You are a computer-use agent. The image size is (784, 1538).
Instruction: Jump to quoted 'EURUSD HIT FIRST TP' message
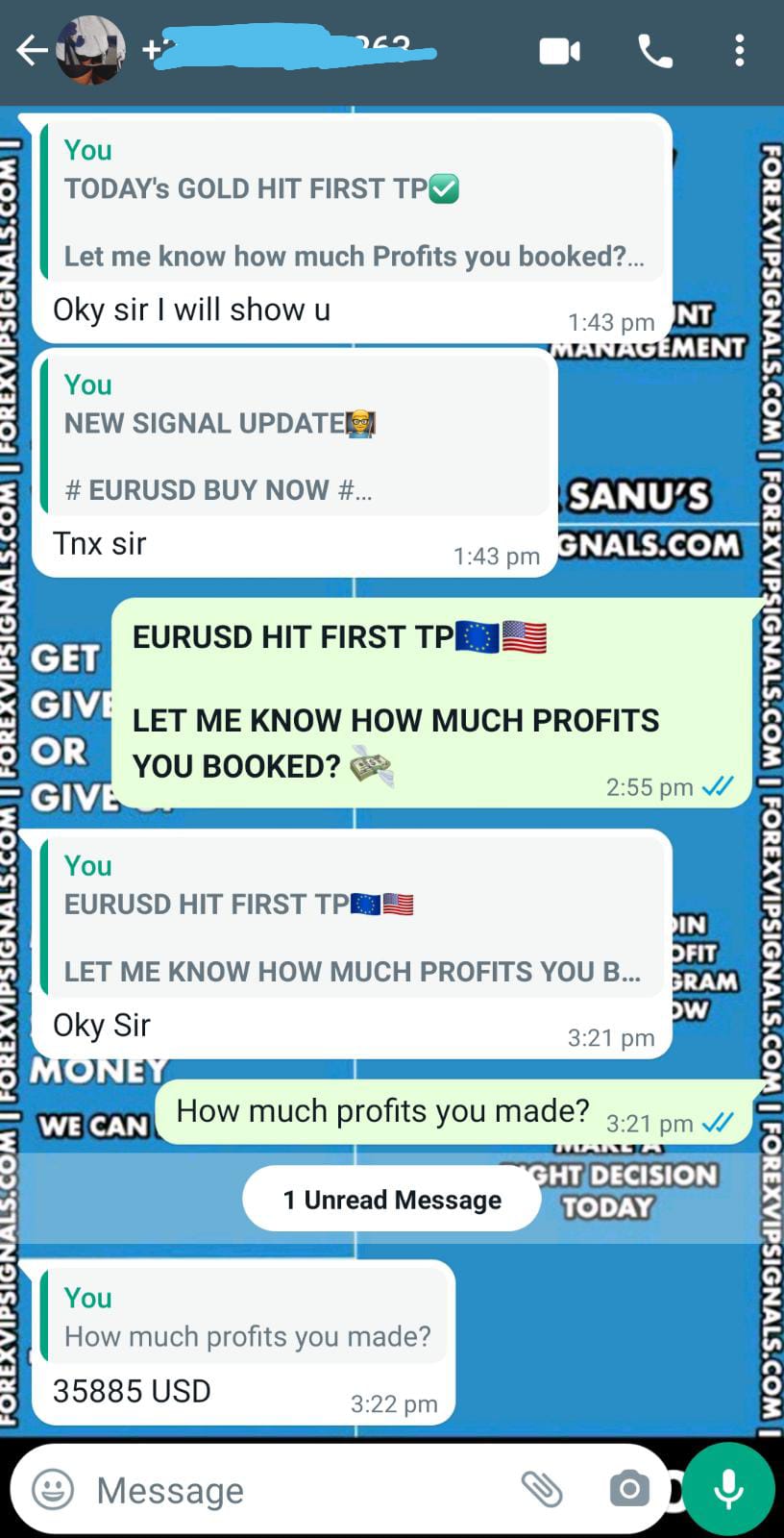pos(353,918)
